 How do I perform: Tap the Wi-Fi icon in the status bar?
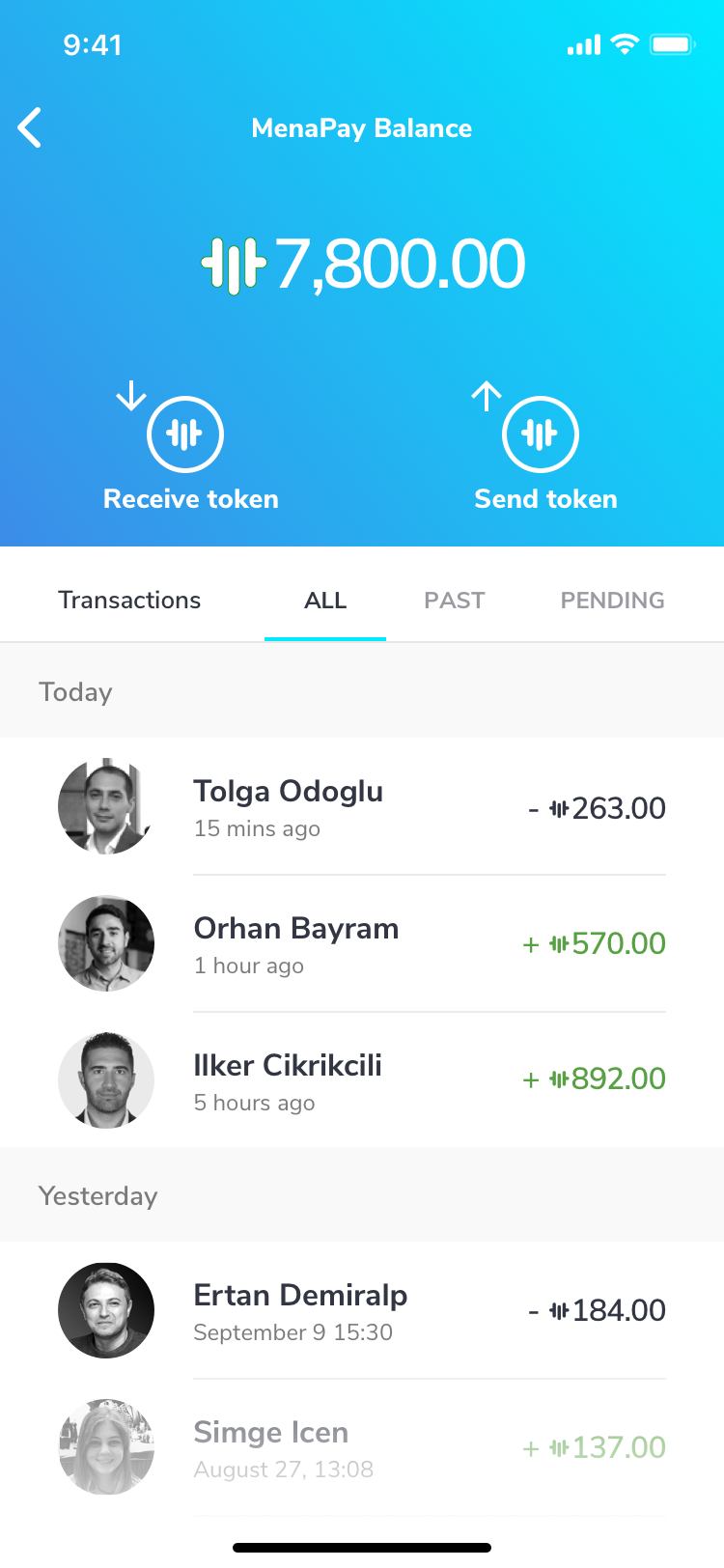pos(625,43)
